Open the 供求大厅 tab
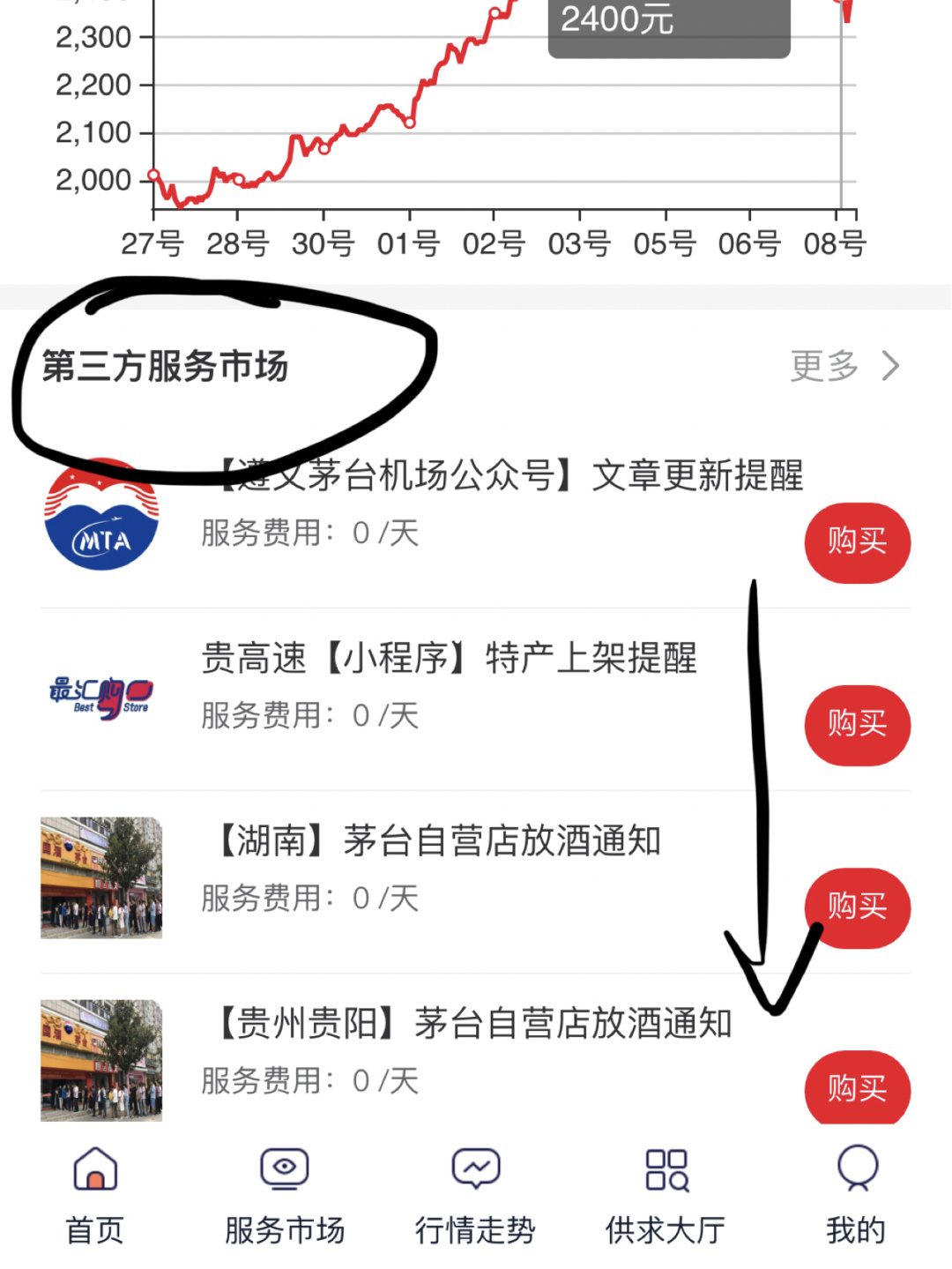The image size is (952, 1269). coord(666,1195)
